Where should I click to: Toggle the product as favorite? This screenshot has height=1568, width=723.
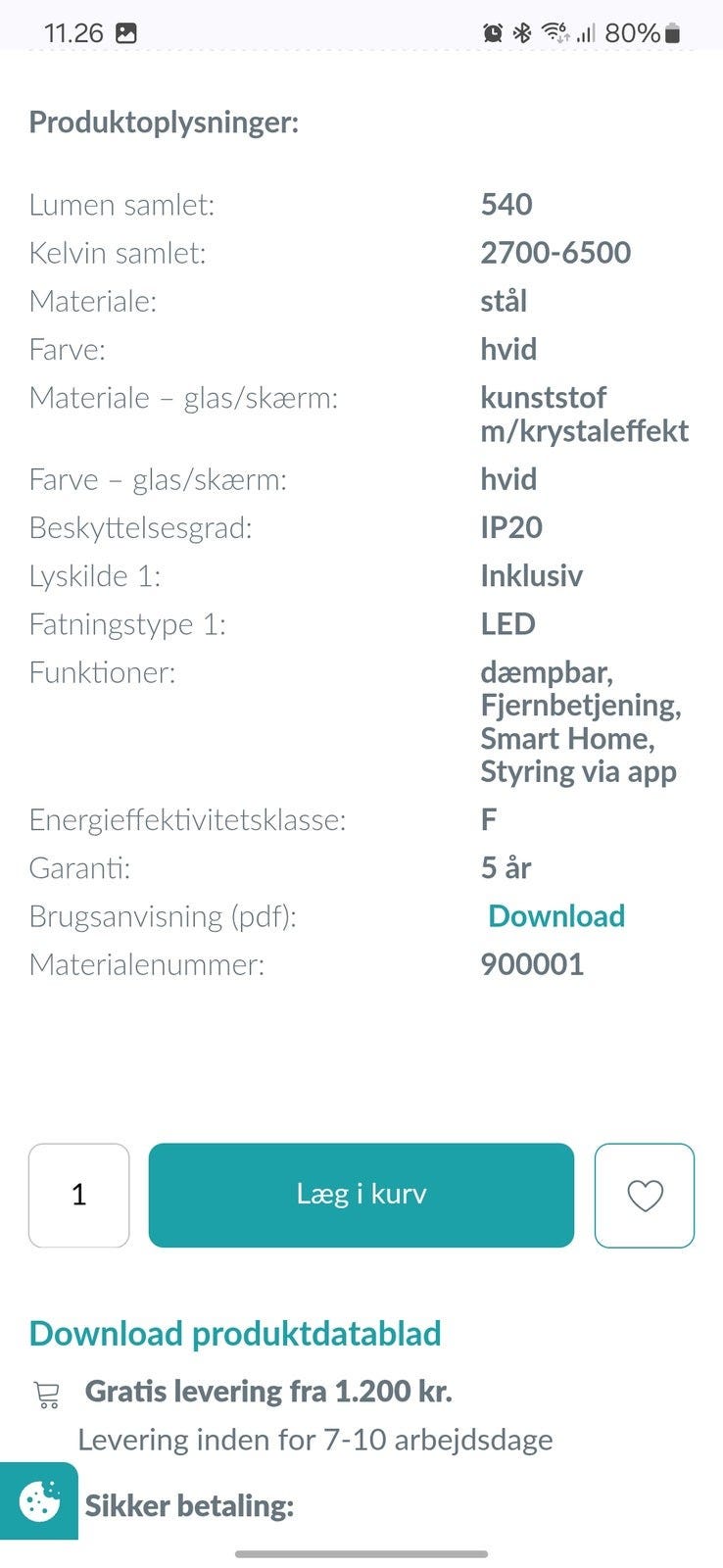644,1195
